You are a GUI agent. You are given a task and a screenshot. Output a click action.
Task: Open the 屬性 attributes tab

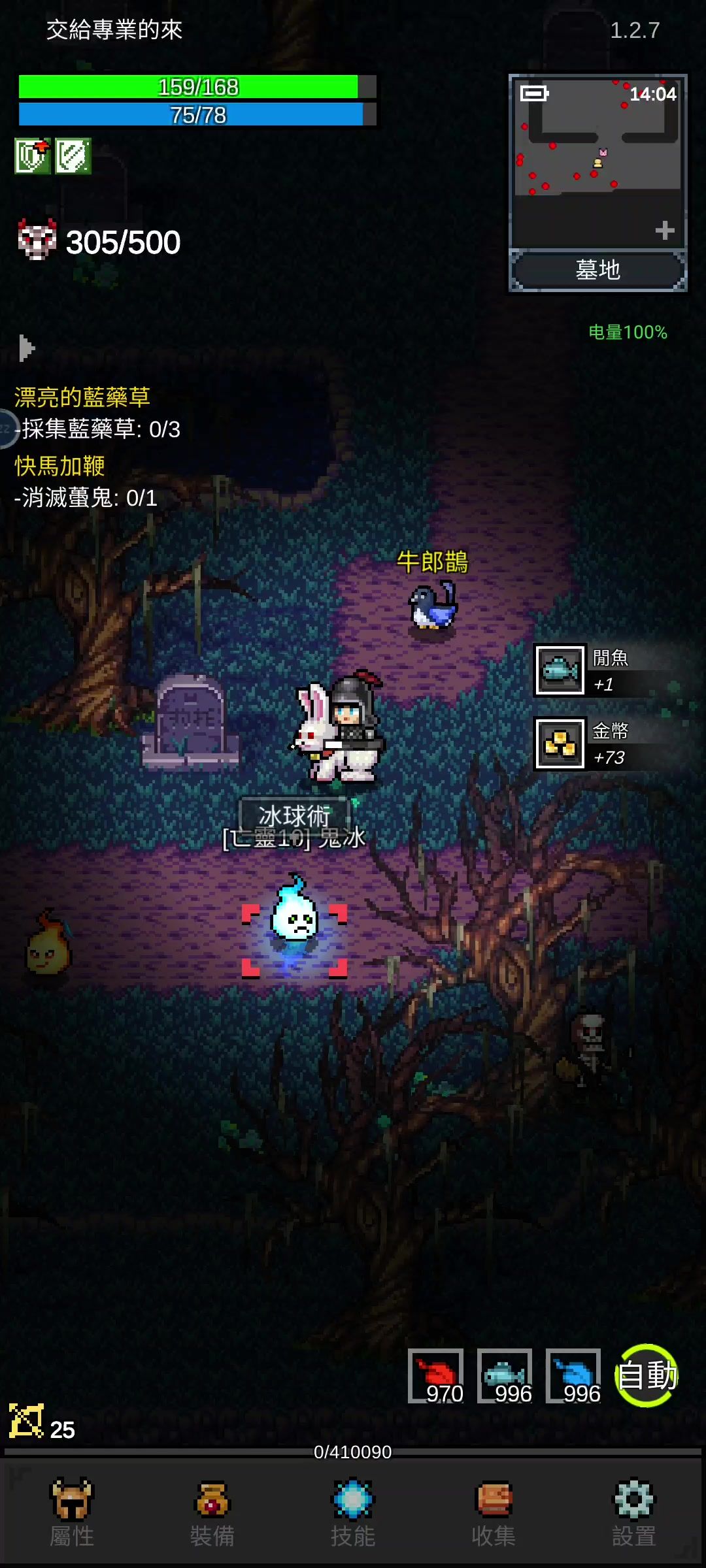72,1512
